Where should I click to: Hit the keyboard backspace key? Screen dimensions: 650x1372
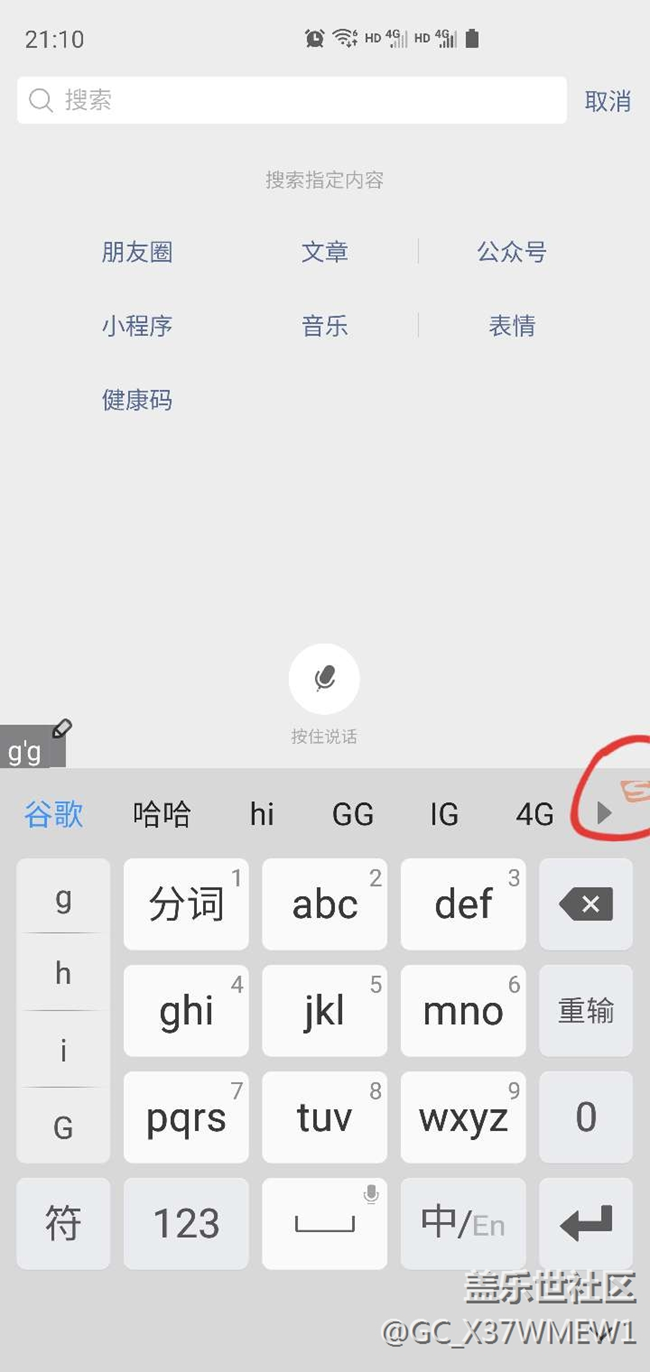click(x=586, y=905)
